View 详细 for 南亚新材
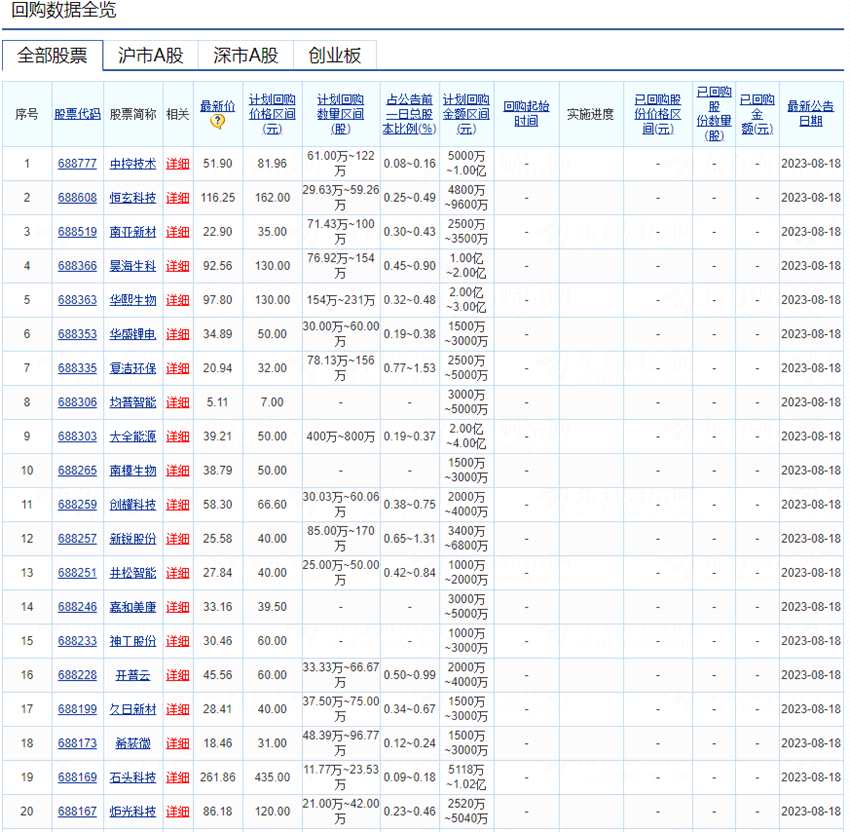 177,232
